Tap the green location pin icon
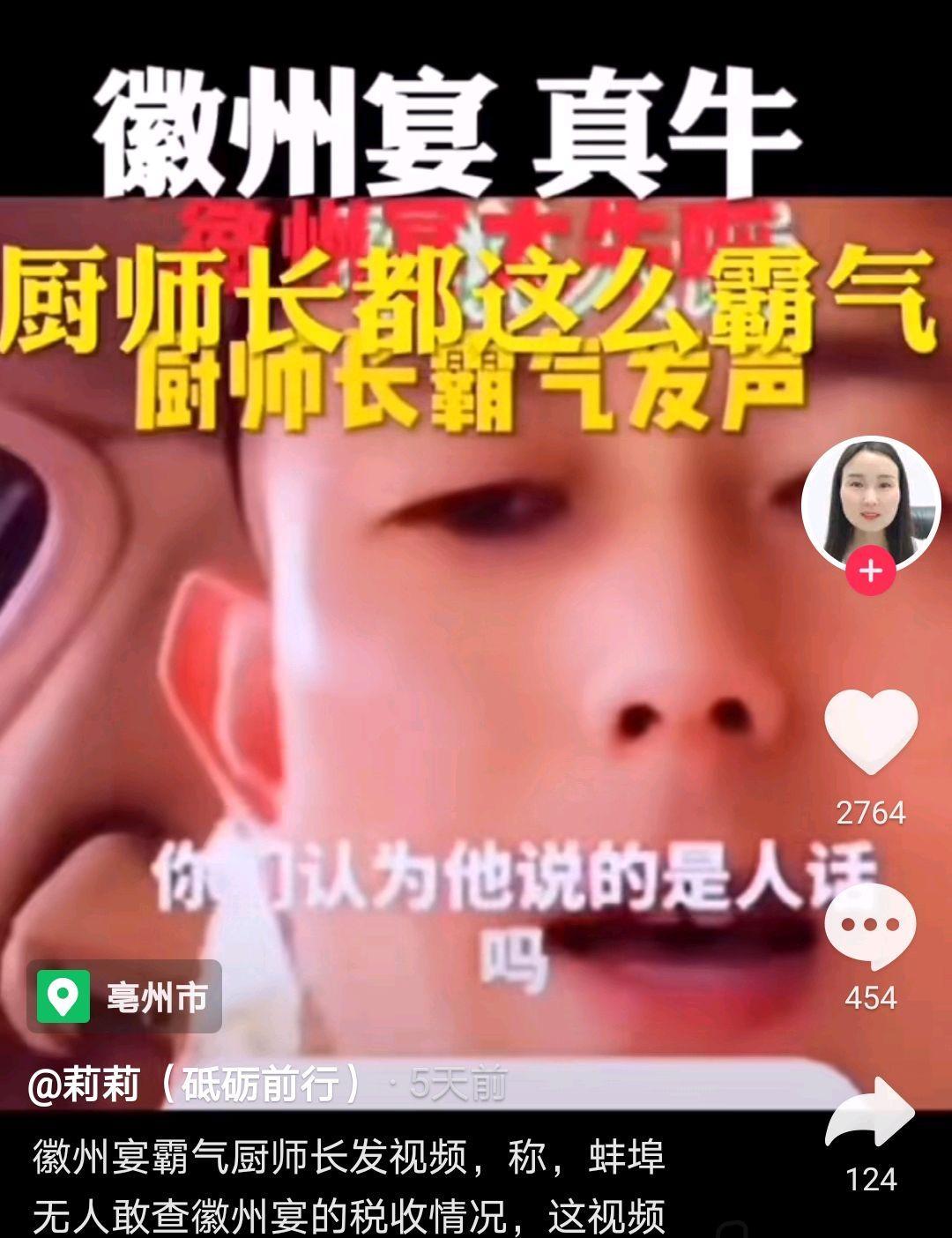This screenshot has width=952, height=1238. click(x=63, y=998)
